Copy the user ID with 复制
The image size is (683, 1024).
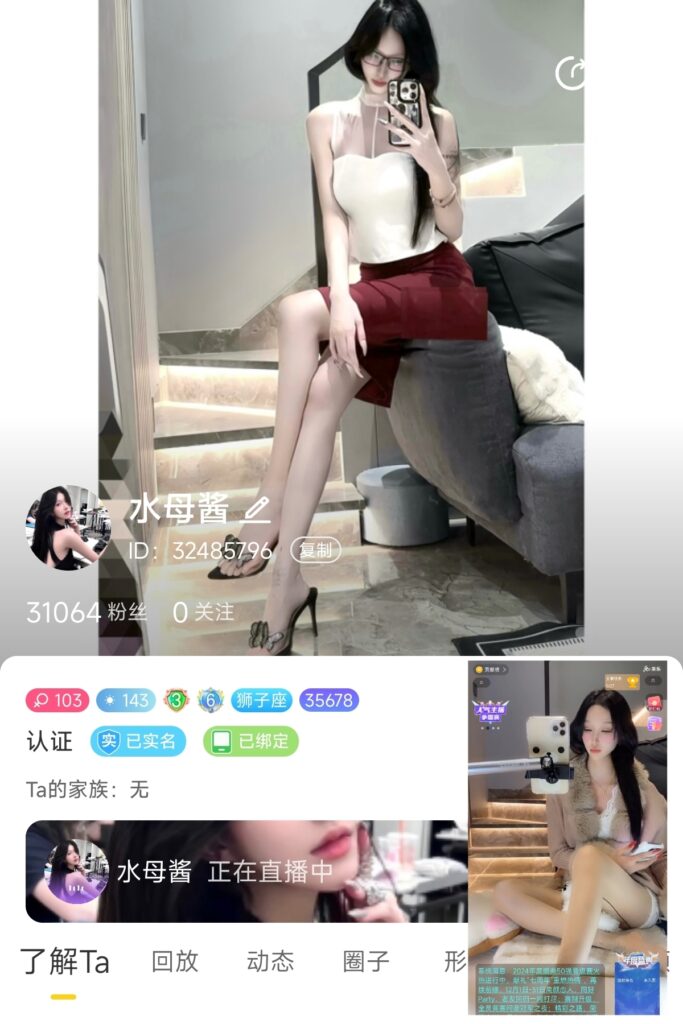tap(315, 550)
